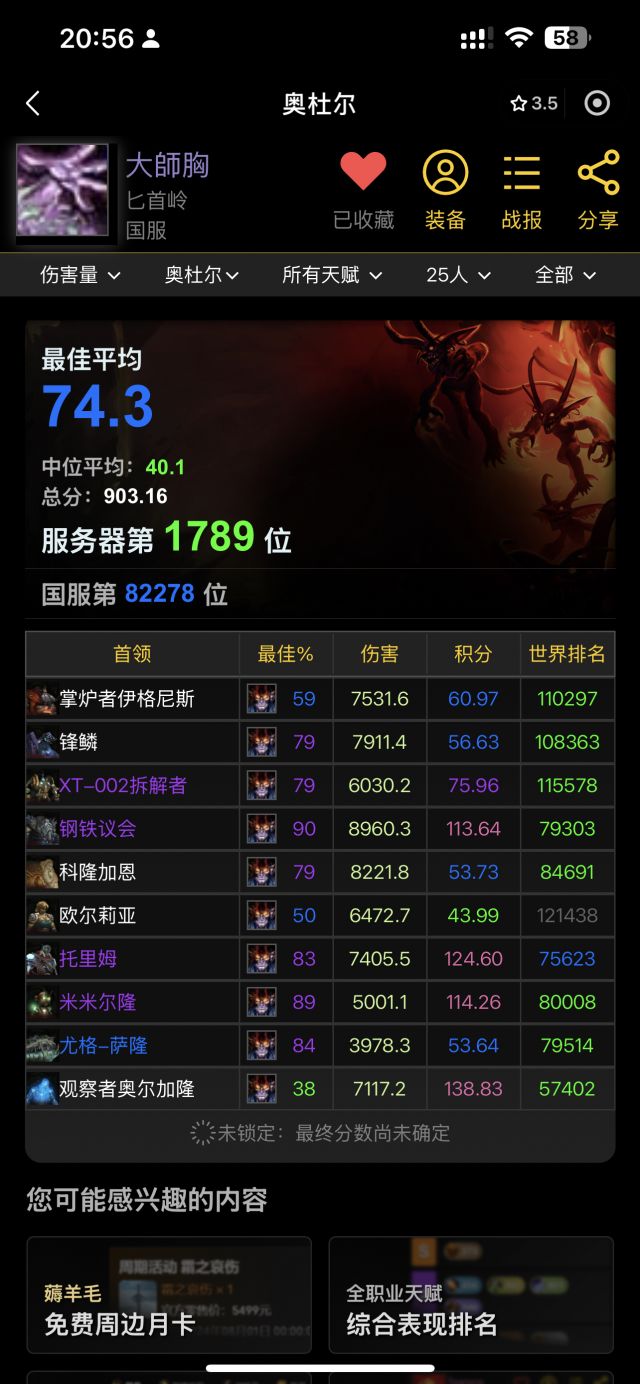Screen dimensions: 640x1384
Task: View 托里姆 boss details
Action: [320, 958]
